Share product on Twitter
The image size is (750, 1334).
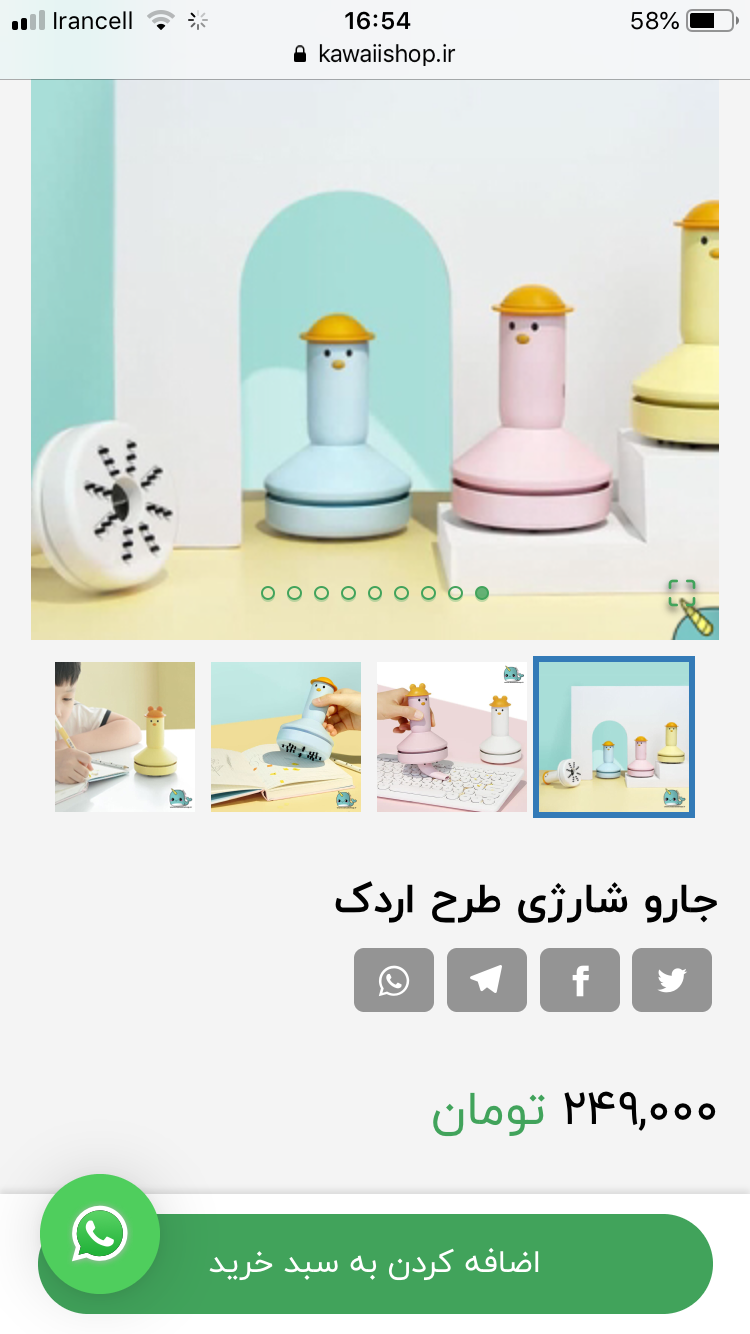(672, 980)
